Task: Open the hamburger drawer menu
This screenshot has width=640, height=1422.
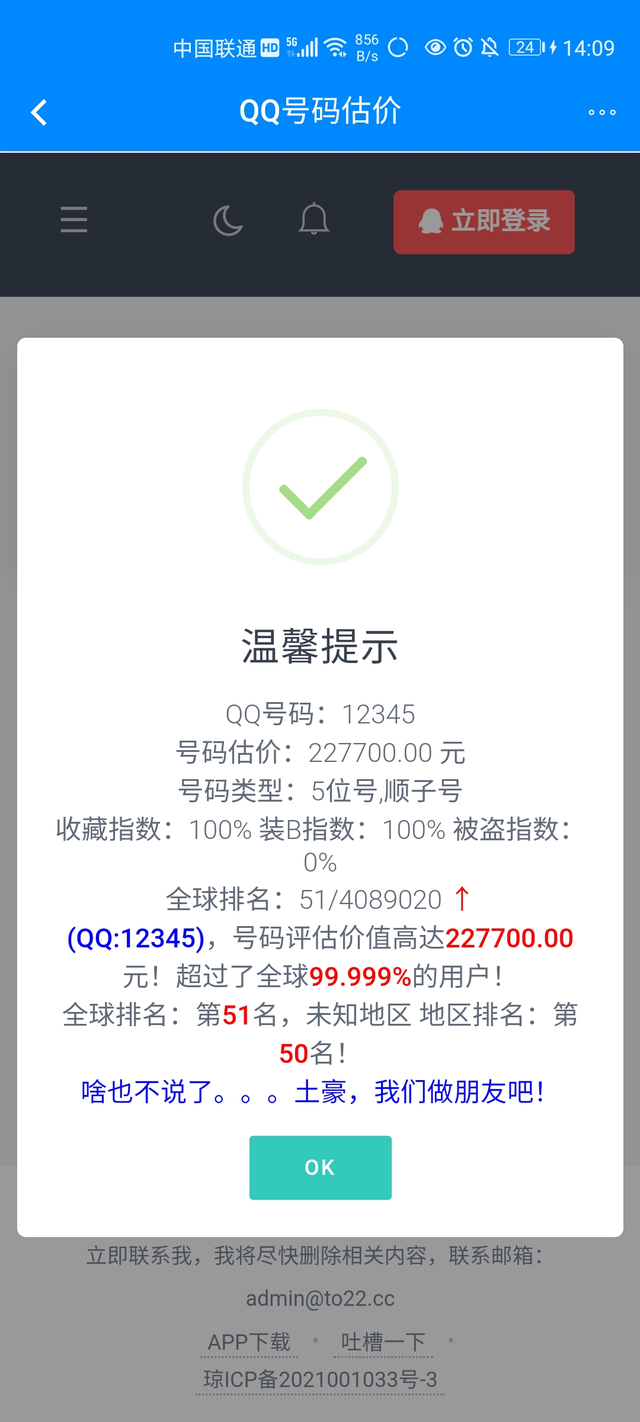Action: 74,220
